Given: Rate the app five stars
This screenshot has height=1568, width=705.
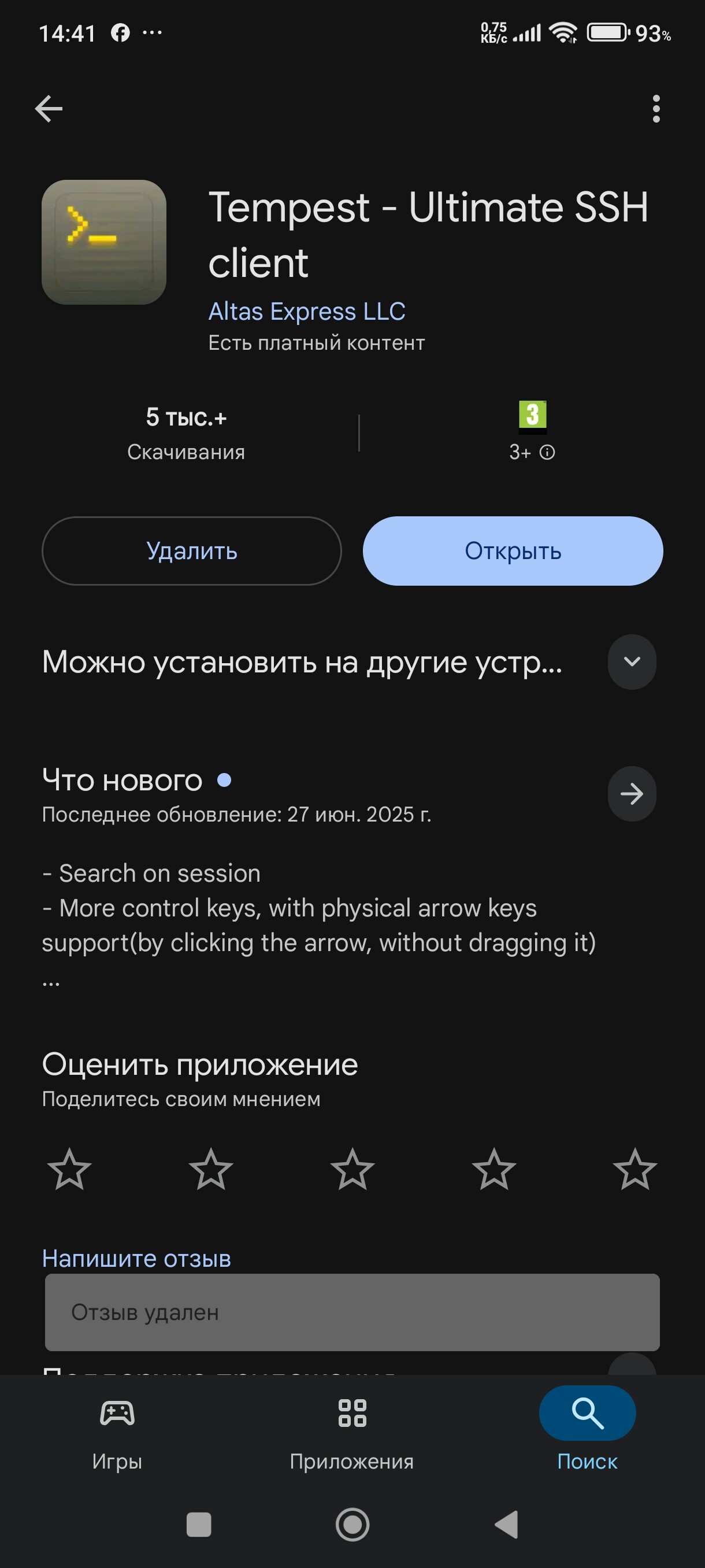Looking at the screenshot, I should [635, 1169].
